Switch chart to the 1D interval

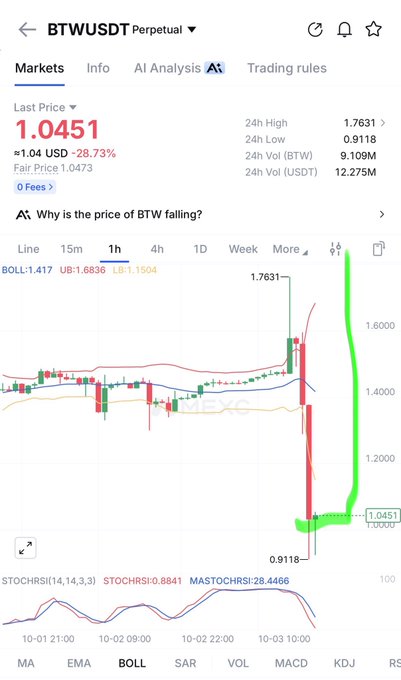[x=200, y=249]
